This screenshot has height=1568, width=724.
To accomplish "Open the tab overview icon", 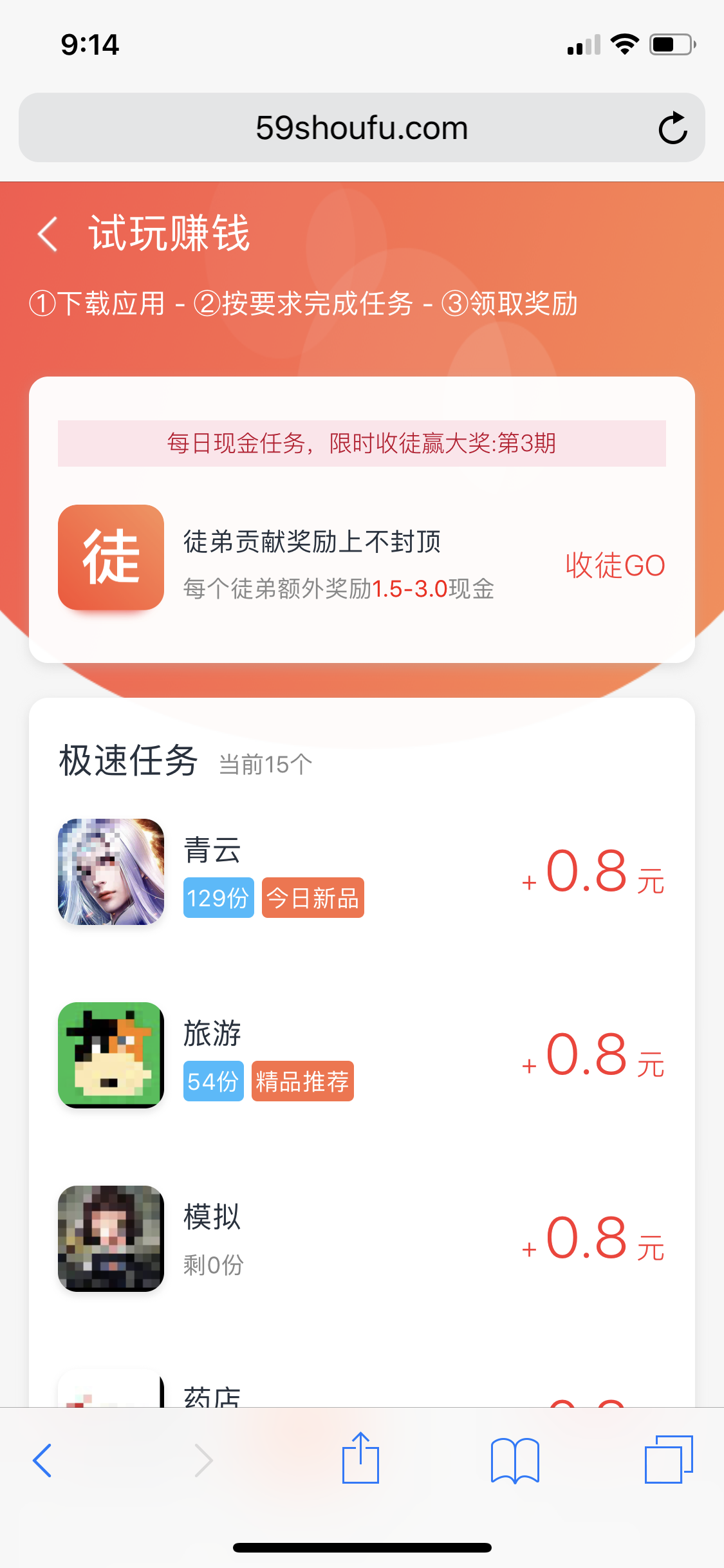I will [667, 1461].
